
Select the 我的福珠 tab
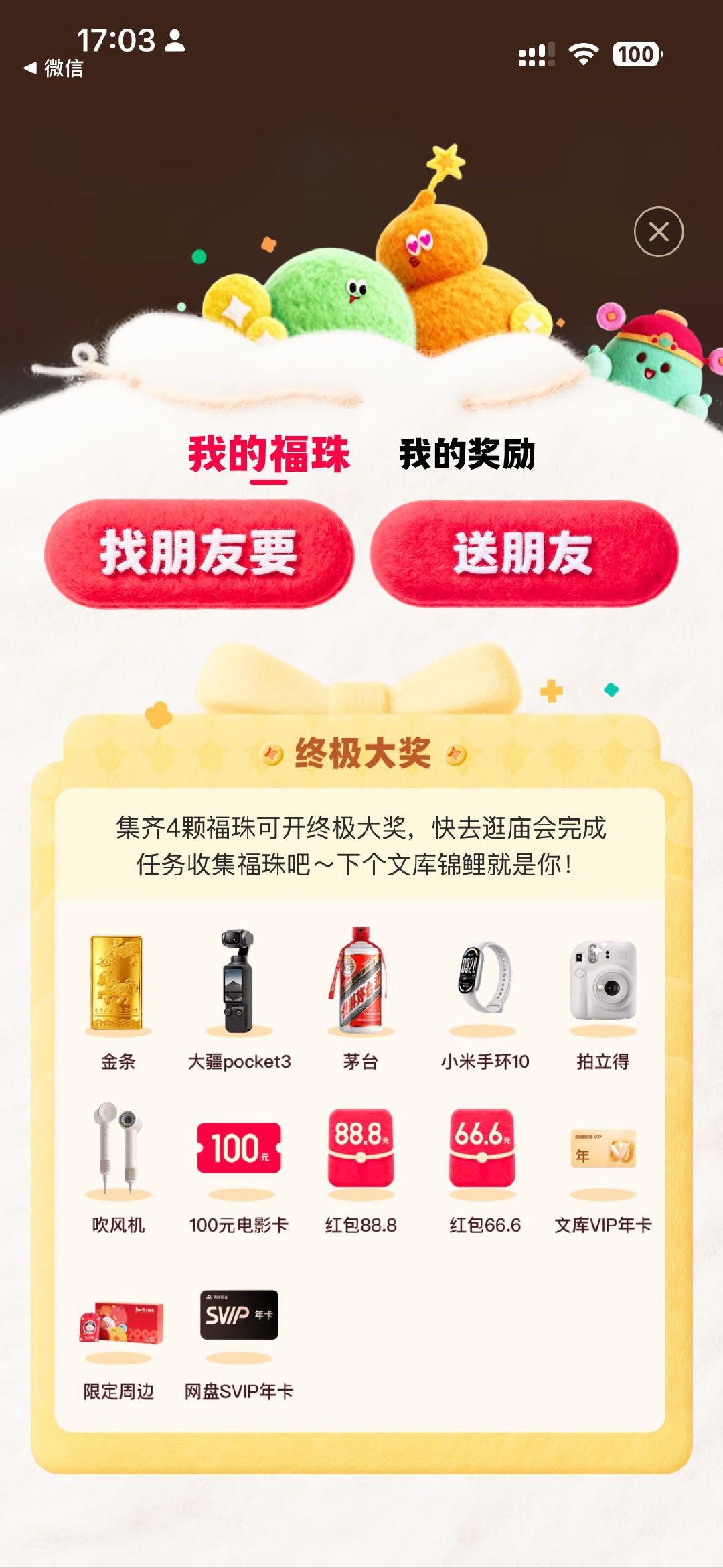pyautogui.click(x=269, y=454)
